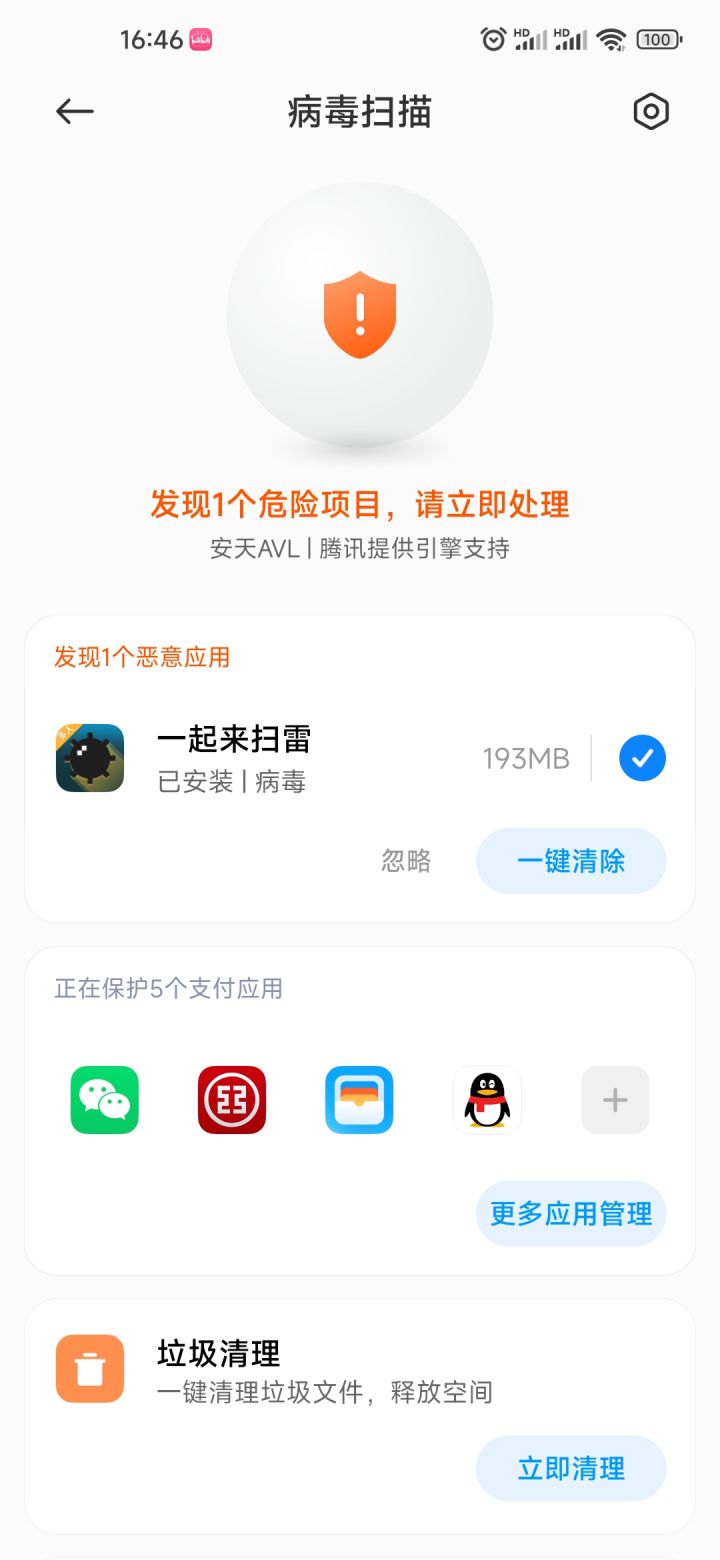
Task: Tap the orange warning shield graphic
Action: pyautogui.click(x=360, y=320)
